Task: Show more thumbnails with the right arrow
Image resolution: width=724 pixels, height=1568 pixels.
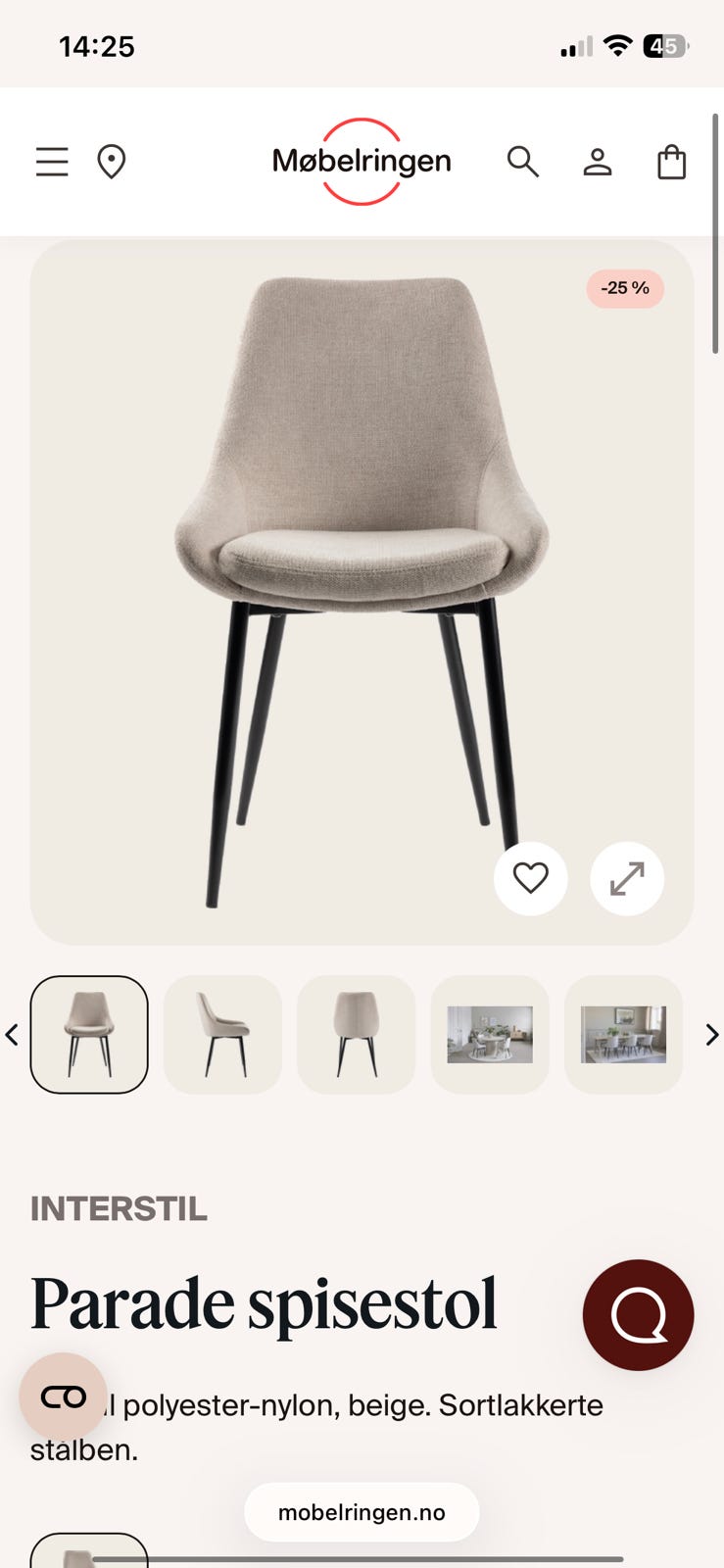Action: click(712, 1034)
